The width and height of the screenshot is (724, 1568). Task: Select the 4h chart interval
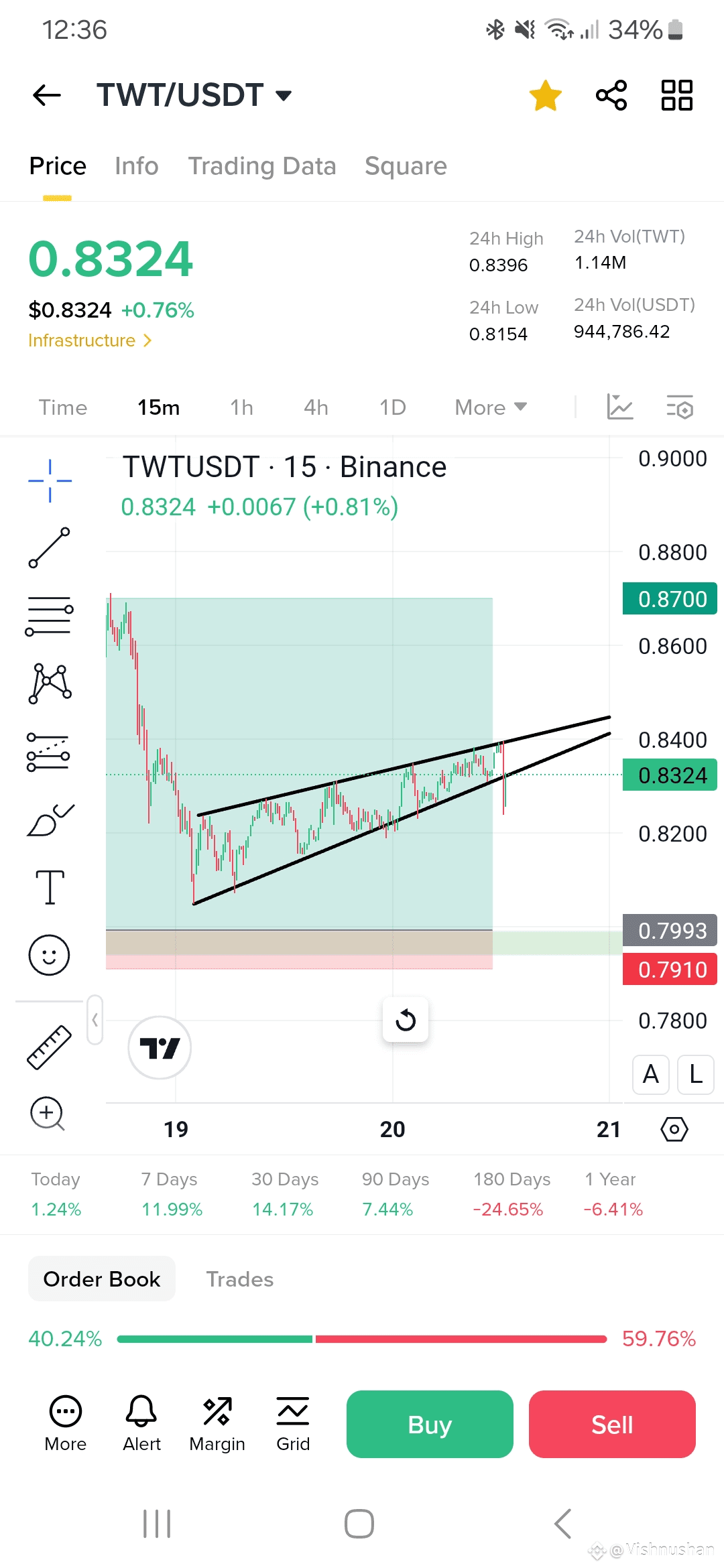pyautogui.click(x=316, y=407)
